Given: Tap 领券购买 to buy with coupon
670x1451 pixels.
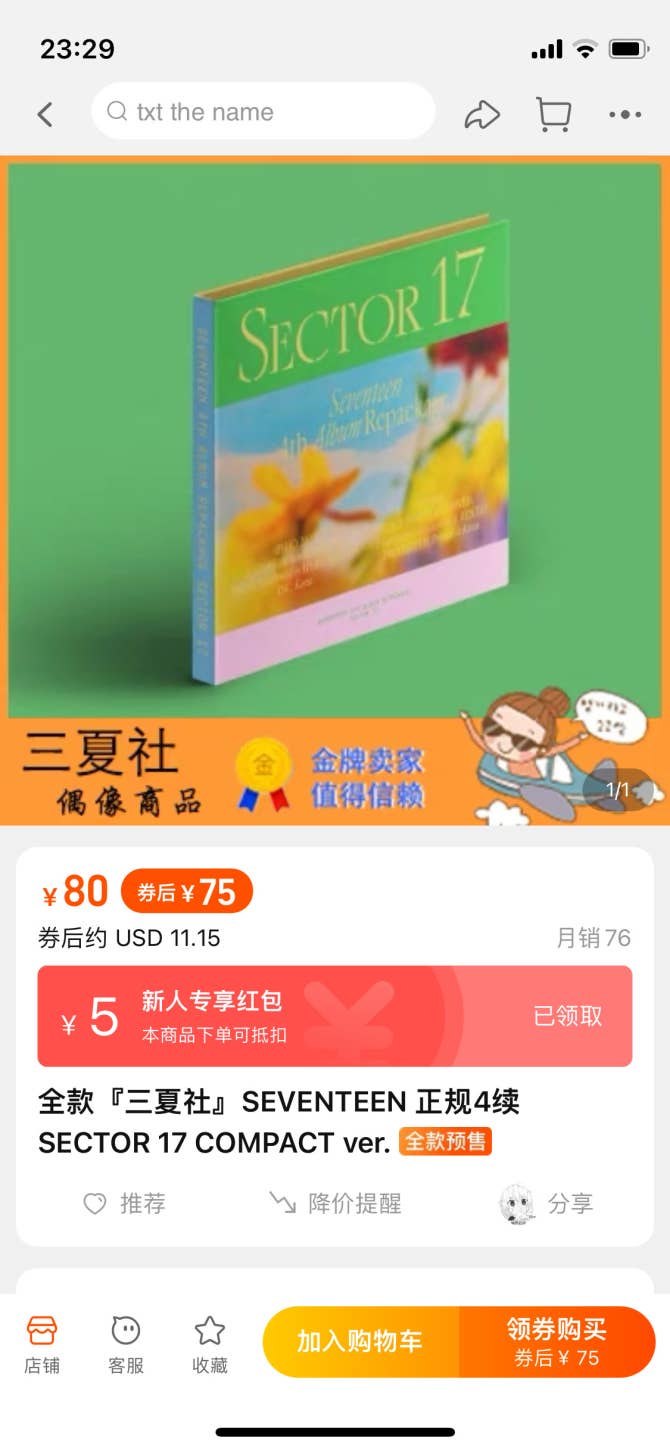Looking at the screenshot, I should point(556,1341).
